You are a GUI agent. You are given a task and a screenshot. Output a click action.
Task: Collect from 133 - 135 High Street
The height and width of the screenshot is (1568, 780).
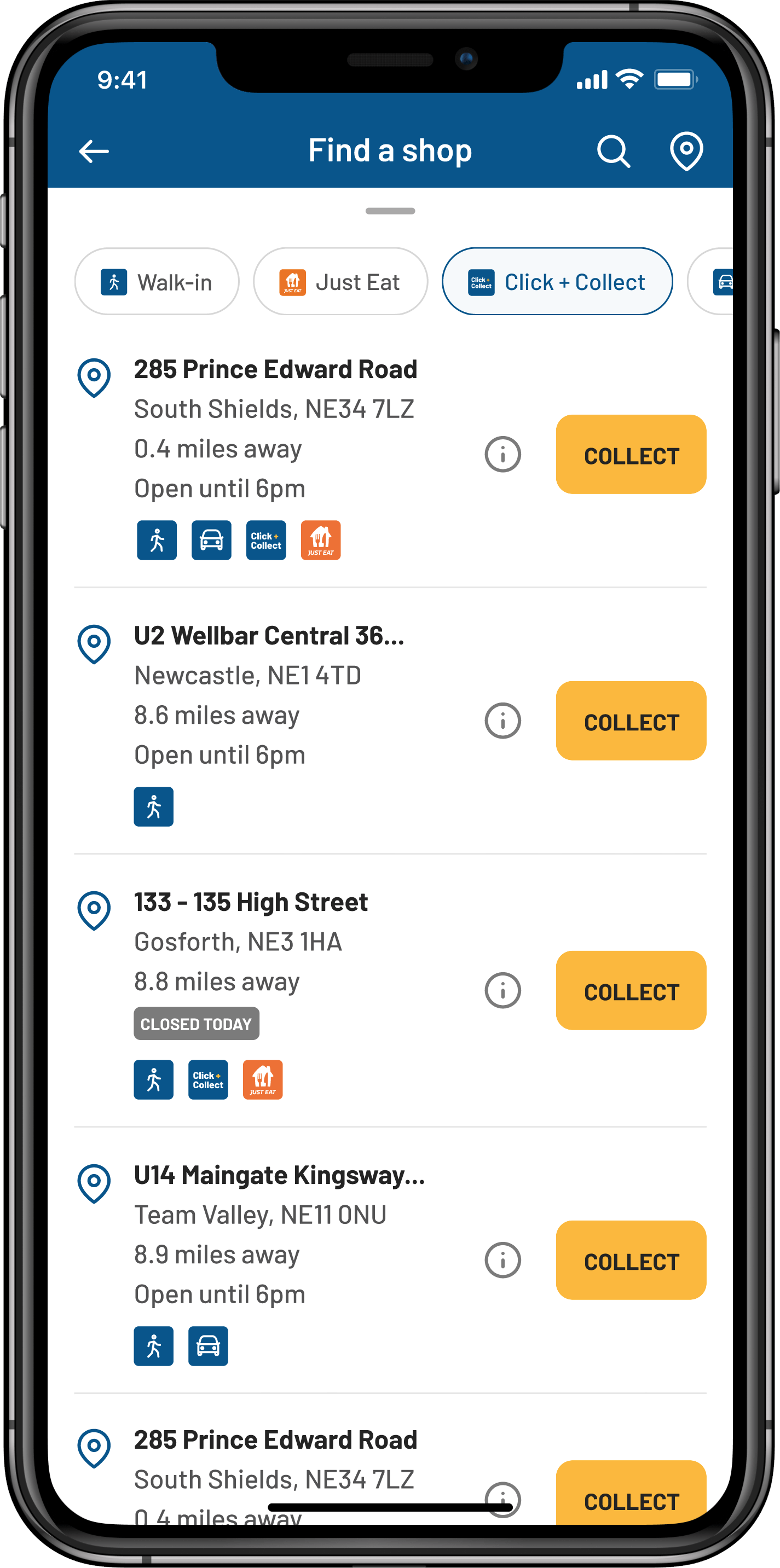pyautogui.click(x=631, y=991)
